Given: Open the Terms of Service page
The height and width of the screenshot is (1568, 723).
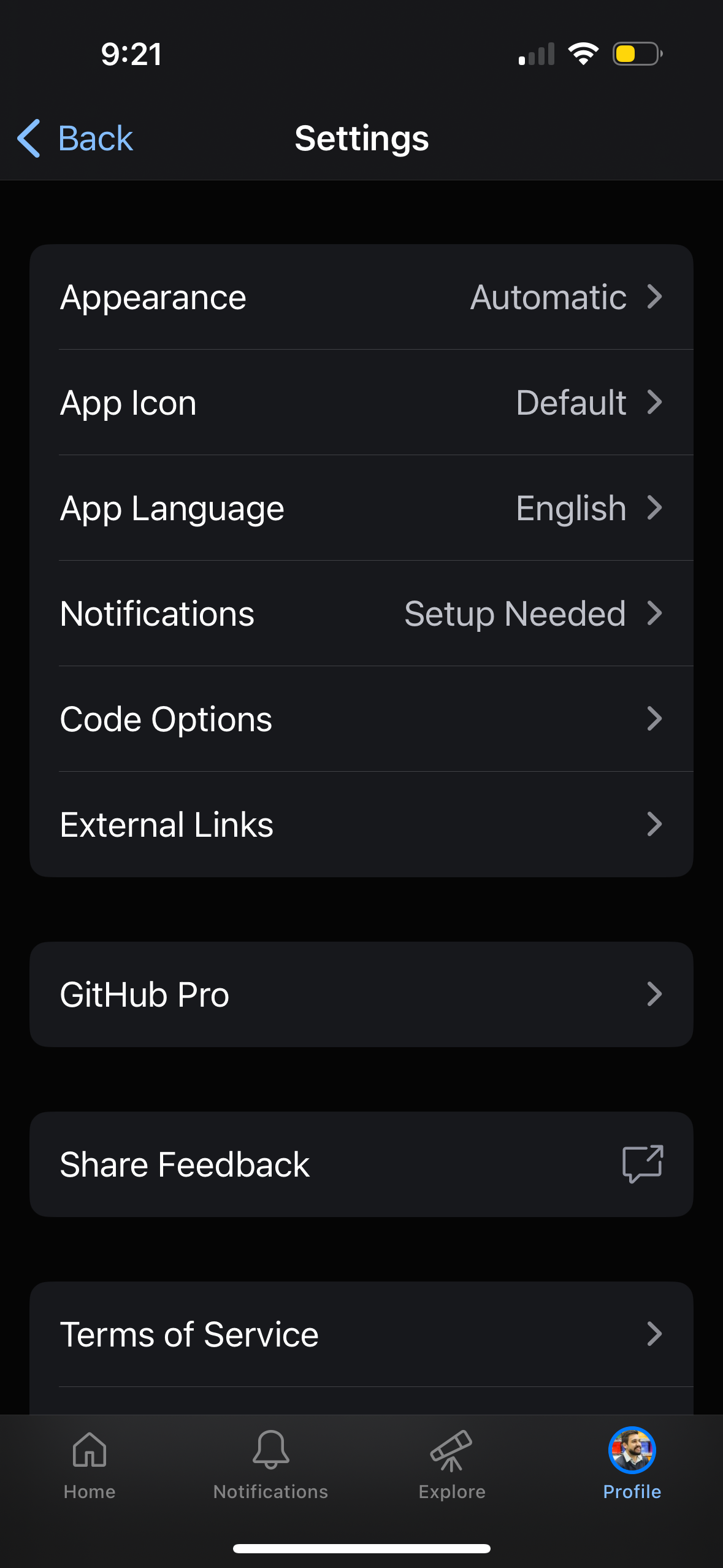Looking at the screenshot, I should 362,1334.
